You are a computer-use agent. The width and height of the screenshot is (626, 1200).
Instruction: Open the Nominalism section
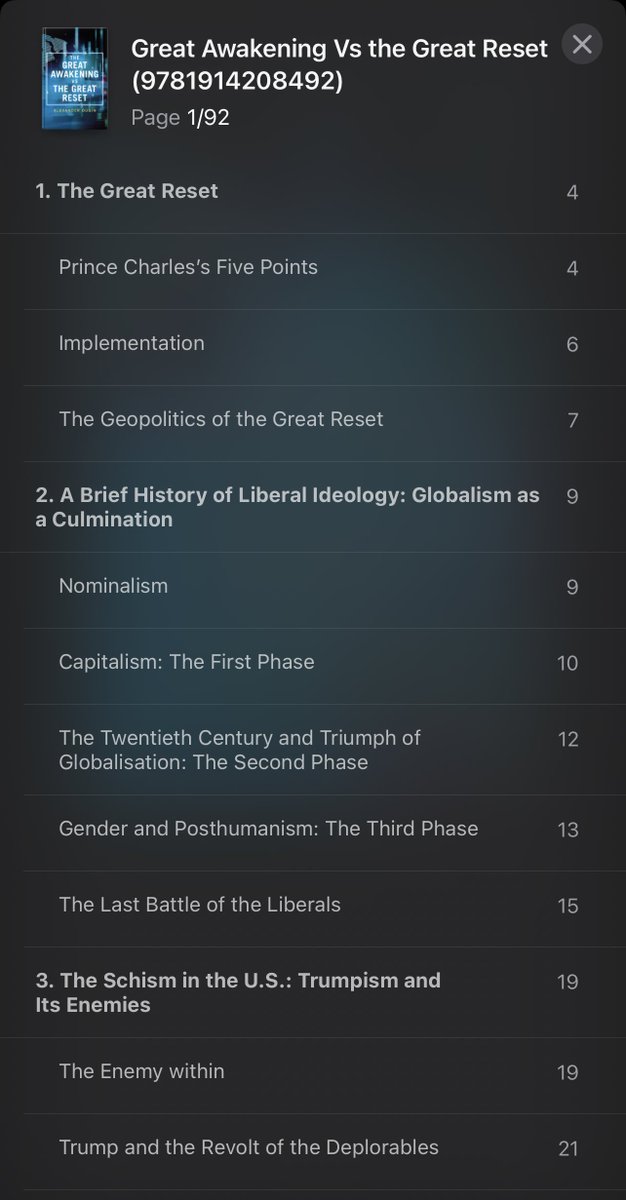(113, 586)
